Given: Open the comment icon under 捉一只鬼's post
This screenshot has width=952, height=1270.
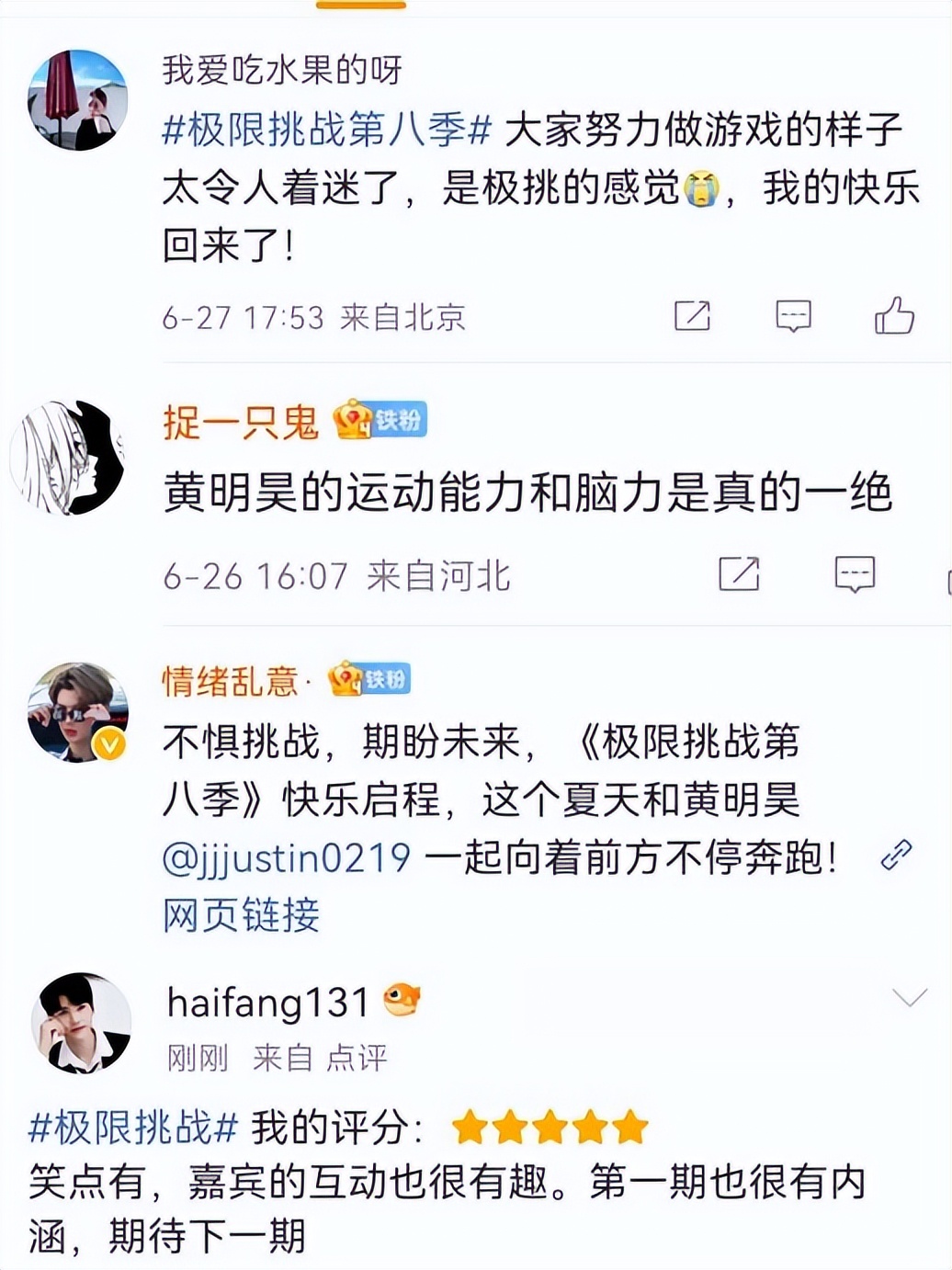Looking at the screenshot, I should [855, 575].
